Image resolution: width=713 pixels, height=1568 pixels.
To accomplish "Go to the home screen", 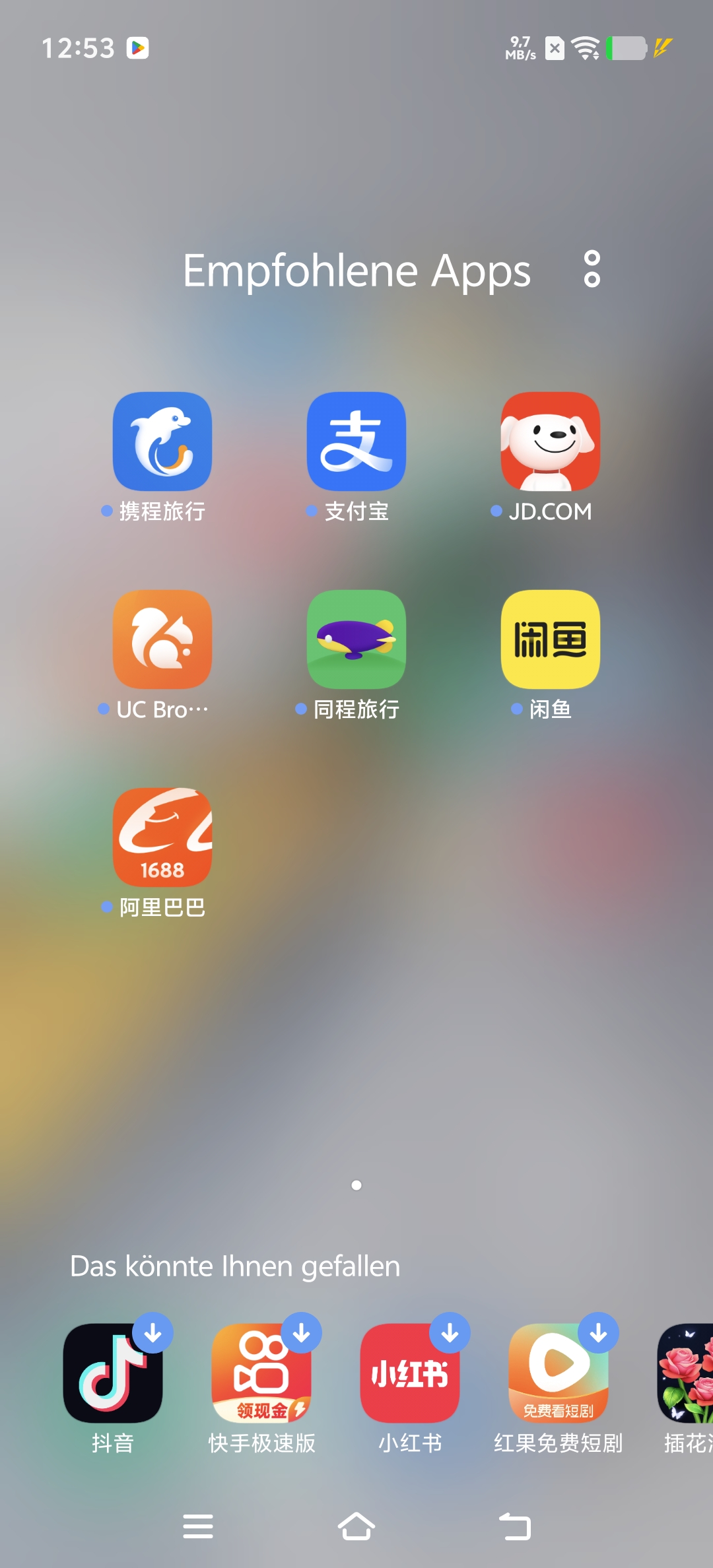I will pos(356,1526).
